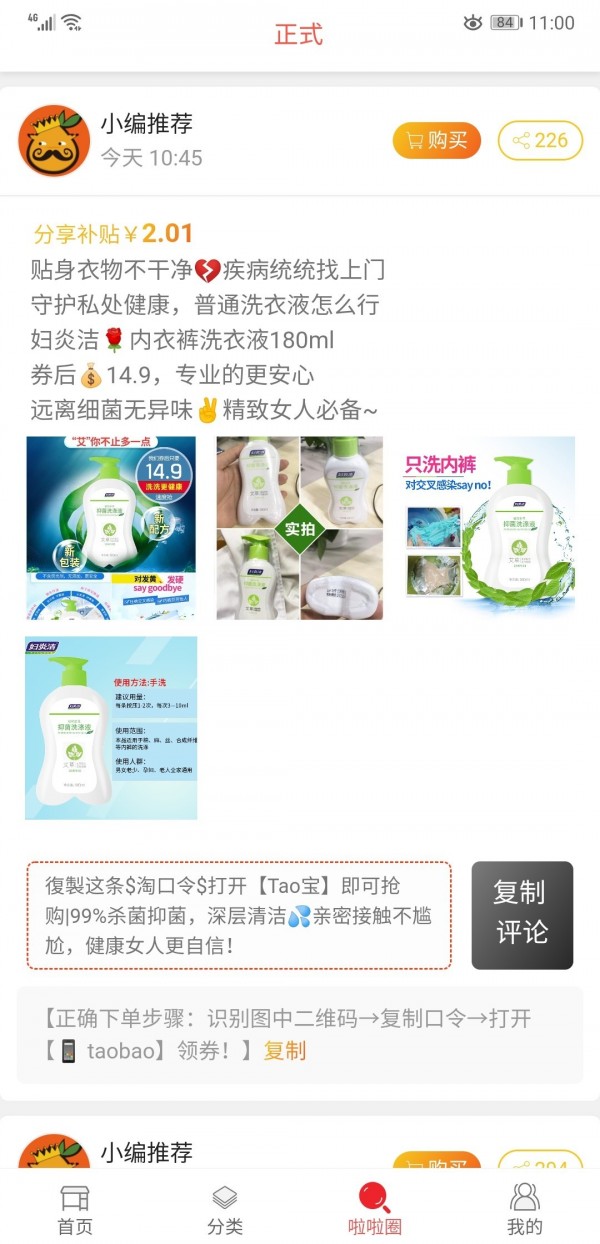600x1244 pixels.
Task: Open the 小编推荐 avatar profile
Action: [54, 140]
